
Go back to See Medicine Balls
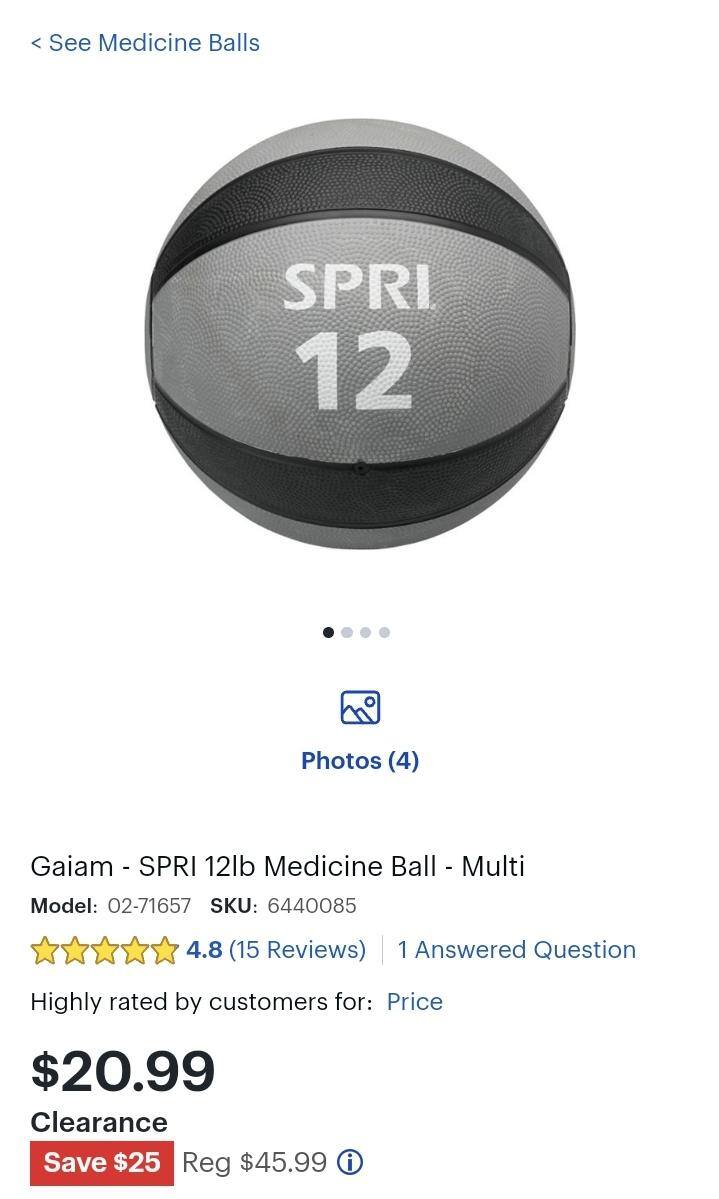click(146, 43)
